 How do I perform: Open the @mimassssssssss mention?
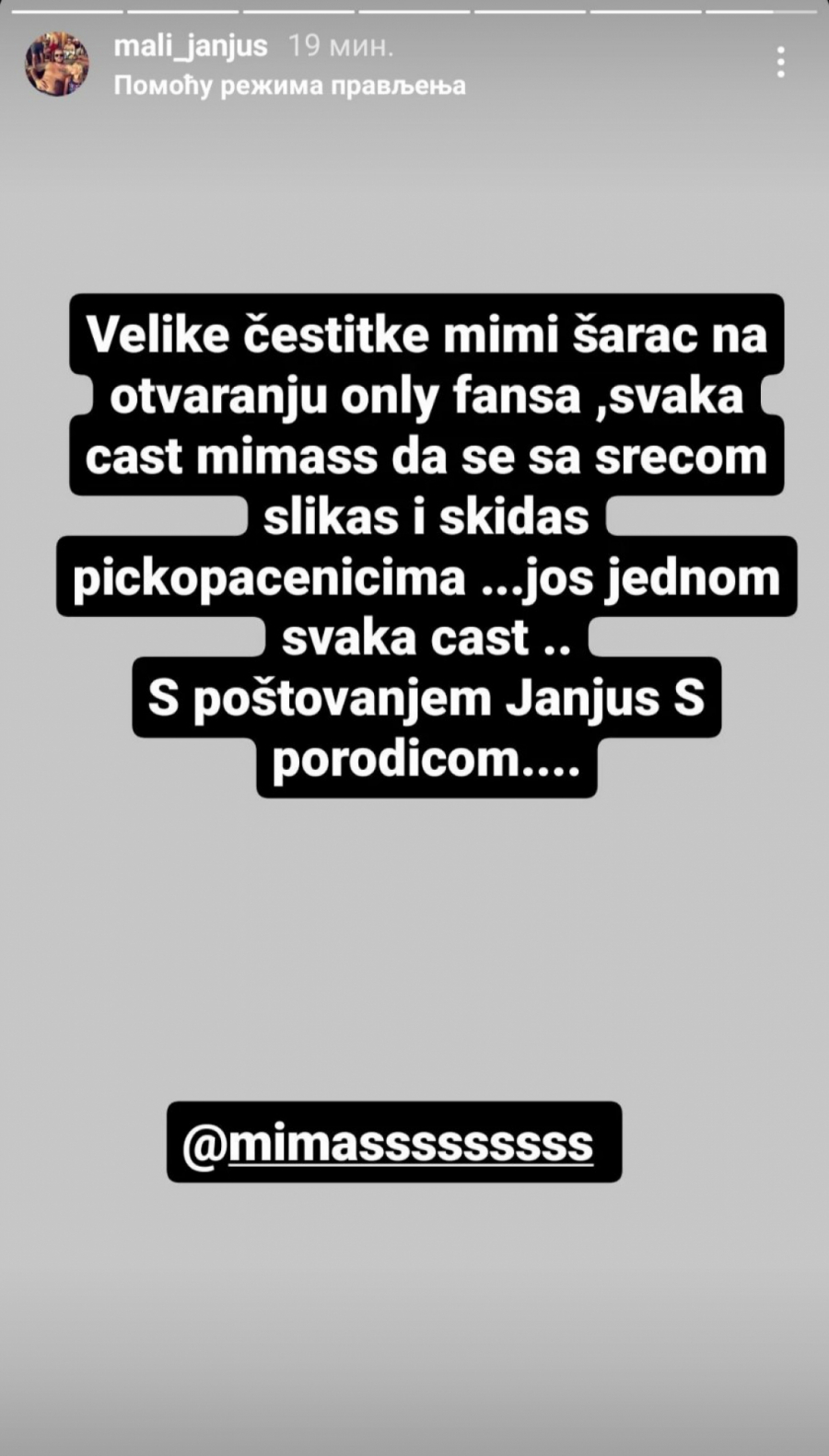(x=393, y=1143)
